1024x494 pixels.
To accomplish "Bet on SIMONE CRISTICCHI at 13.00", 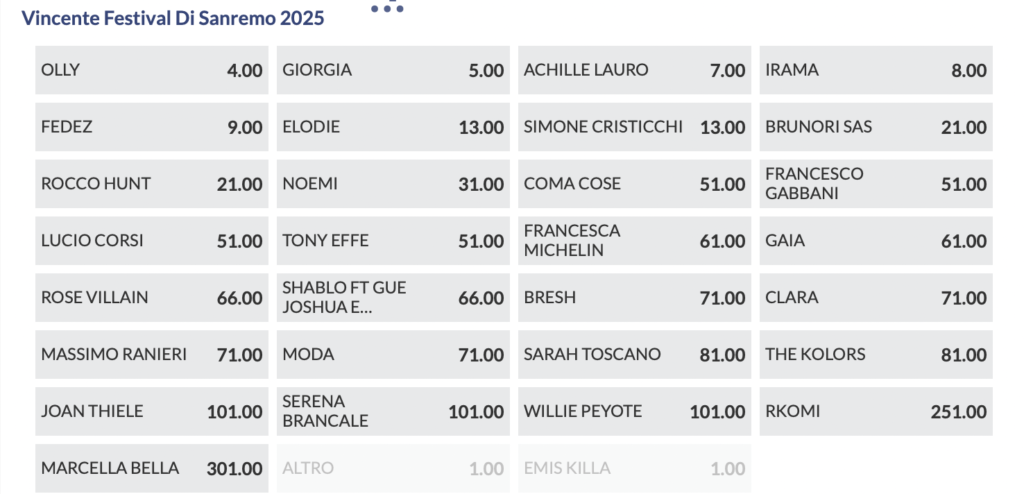I will (634, 127).
